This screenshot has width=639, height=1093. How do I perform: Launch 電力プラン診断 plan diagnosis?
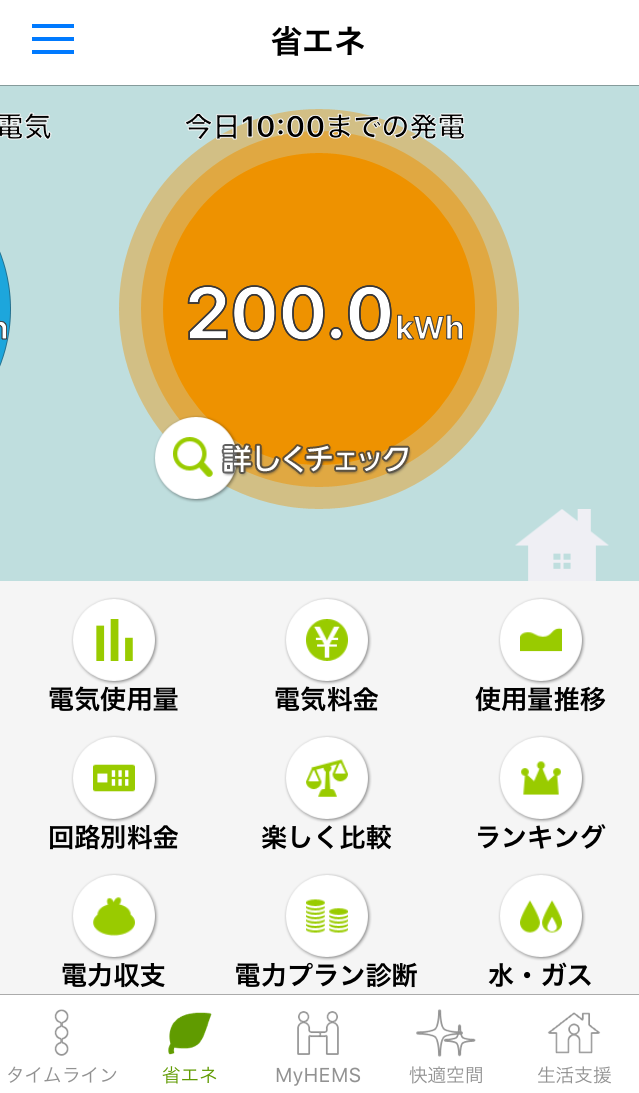click(327, 916)
